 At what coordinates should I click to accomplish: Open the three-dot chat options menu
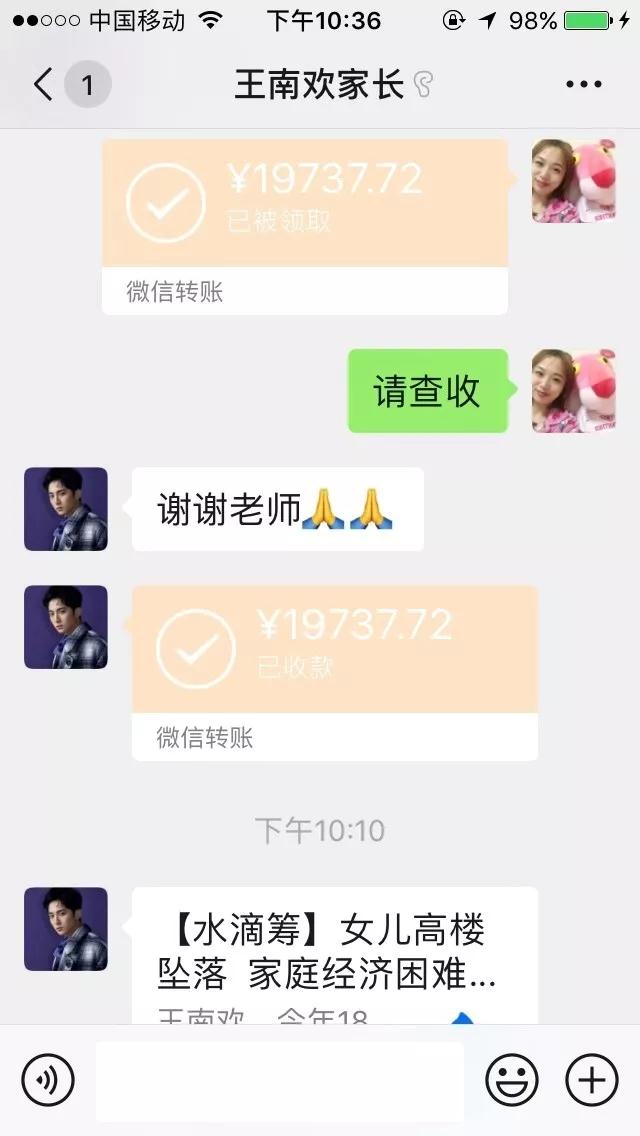tap(583, 85)
